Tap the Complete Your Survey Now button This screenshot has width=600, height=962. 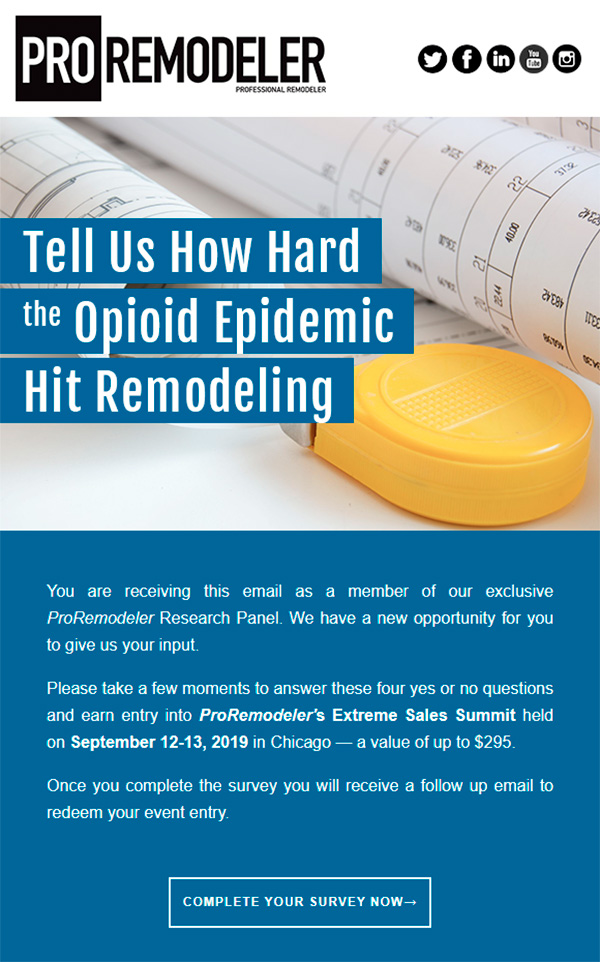[299, 902]
